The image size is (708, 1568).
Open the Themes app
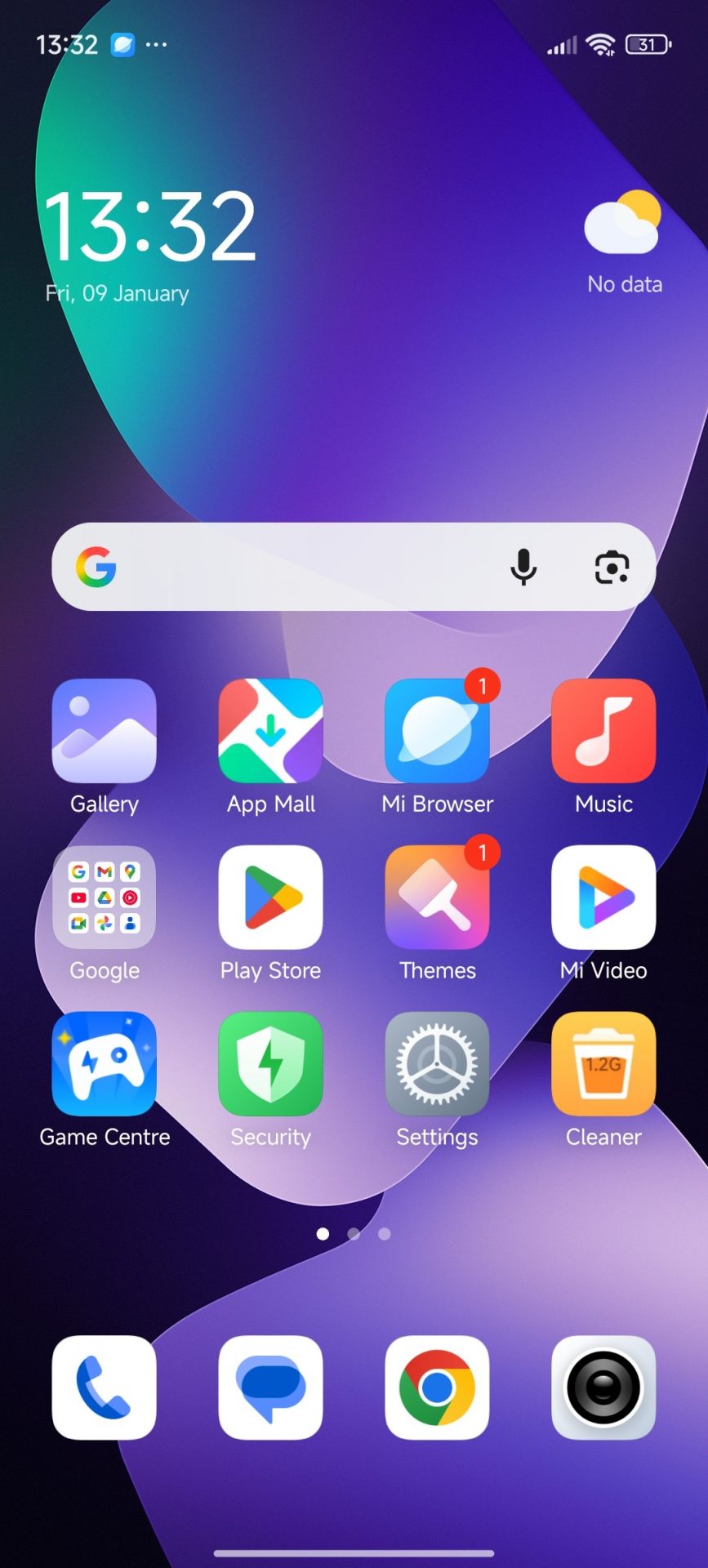tap(437, 898)
